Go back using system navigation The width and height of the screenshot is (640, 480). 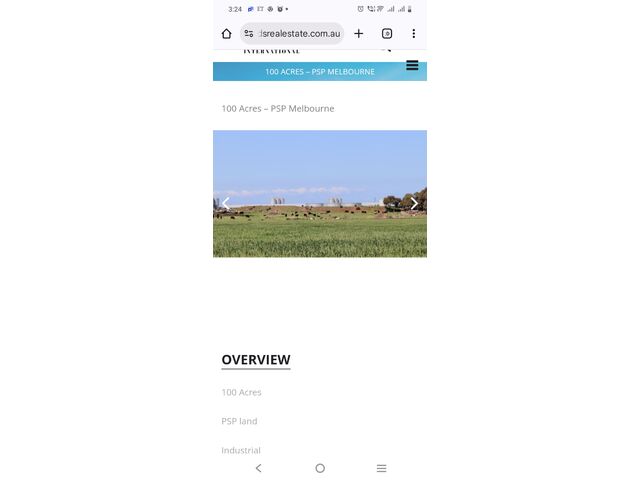tap(259, 468)
